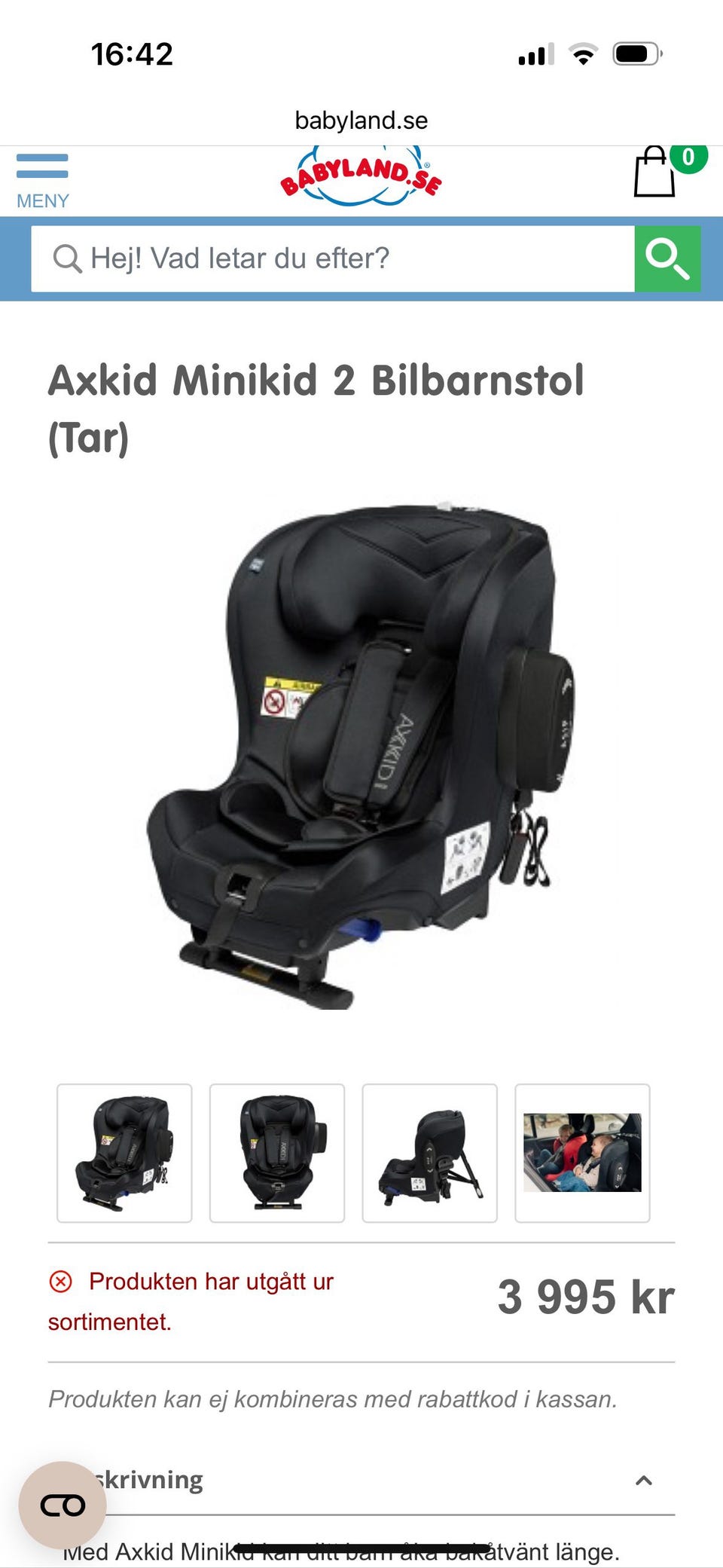723x1568 pixels.
Task: Select the first angled-view thumbnail
Action: coord(124,1152)
